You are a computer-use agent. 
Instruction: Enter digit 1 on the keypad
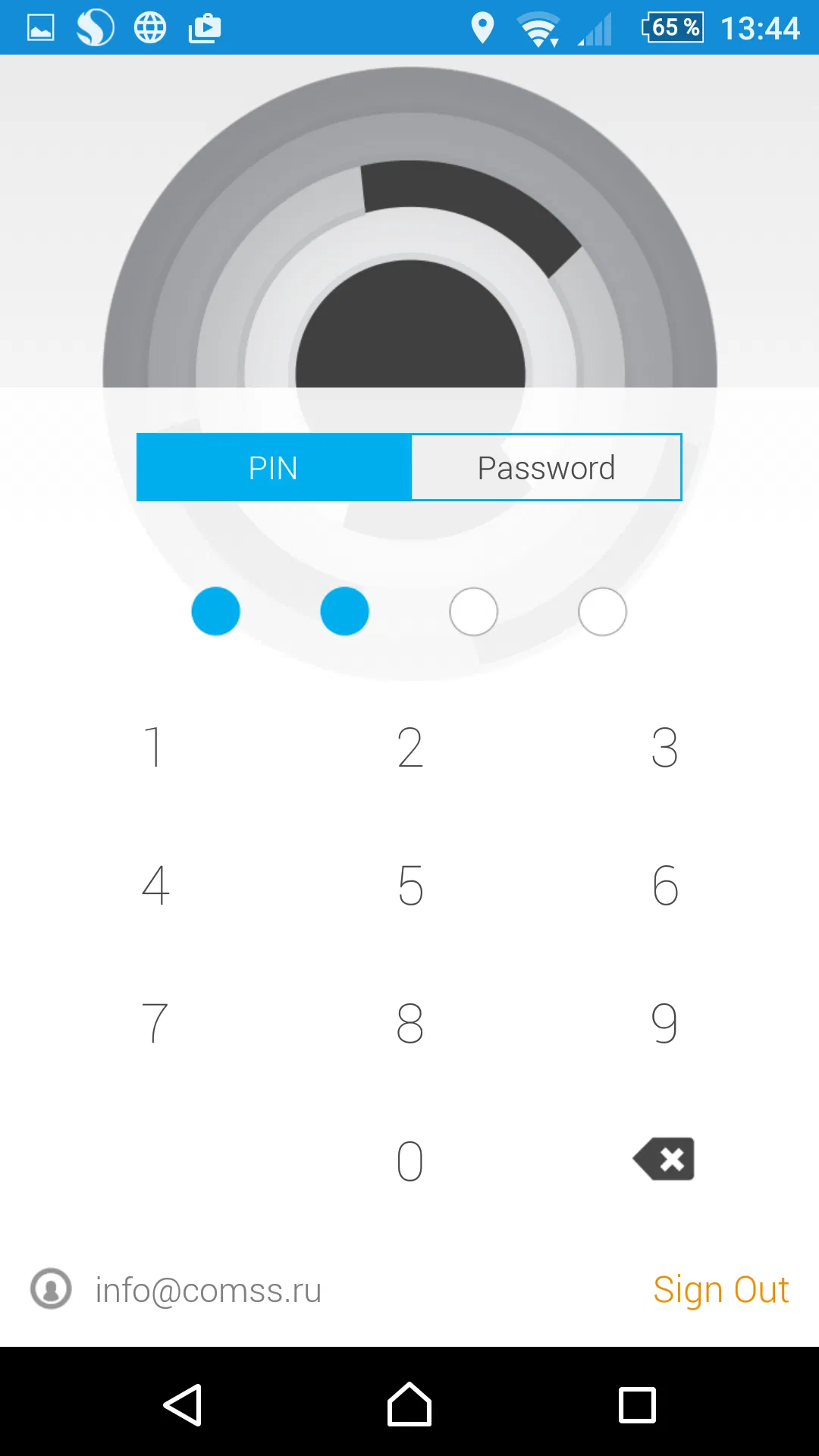154,747
